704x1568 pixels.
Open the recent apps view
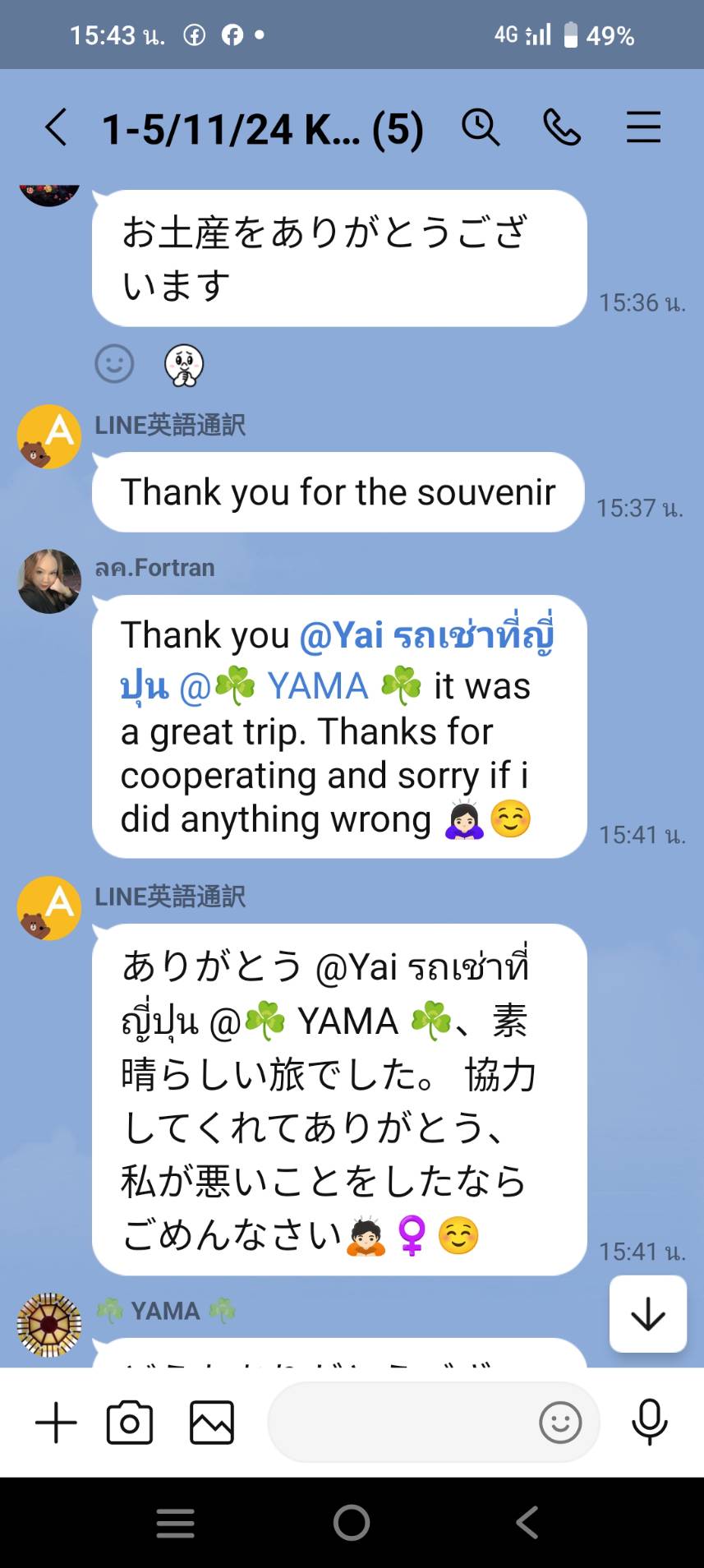176,1523
